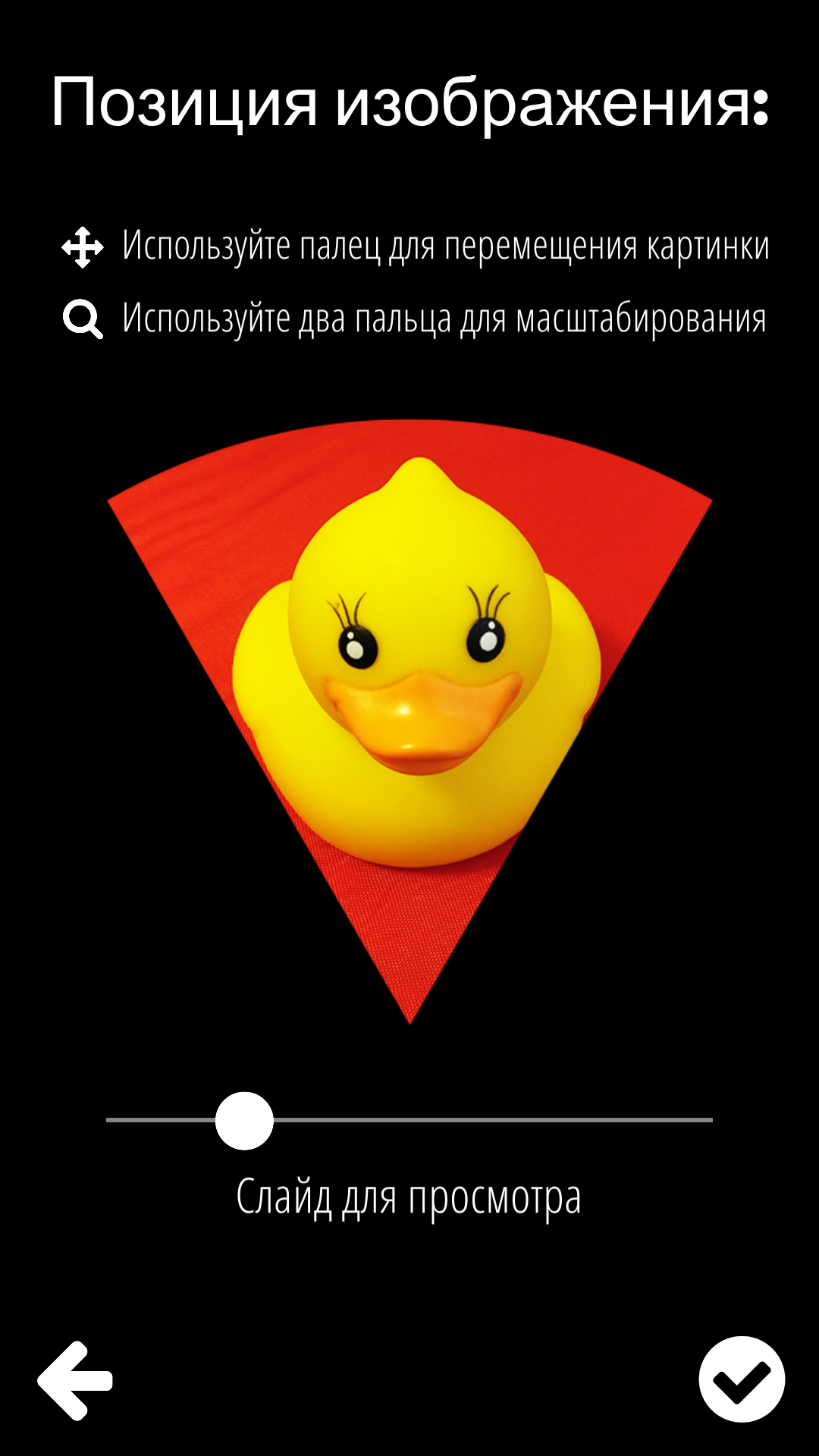Confirm image position with the checkmark
The image size is (819, 1456).
(x=742, y=1379)
